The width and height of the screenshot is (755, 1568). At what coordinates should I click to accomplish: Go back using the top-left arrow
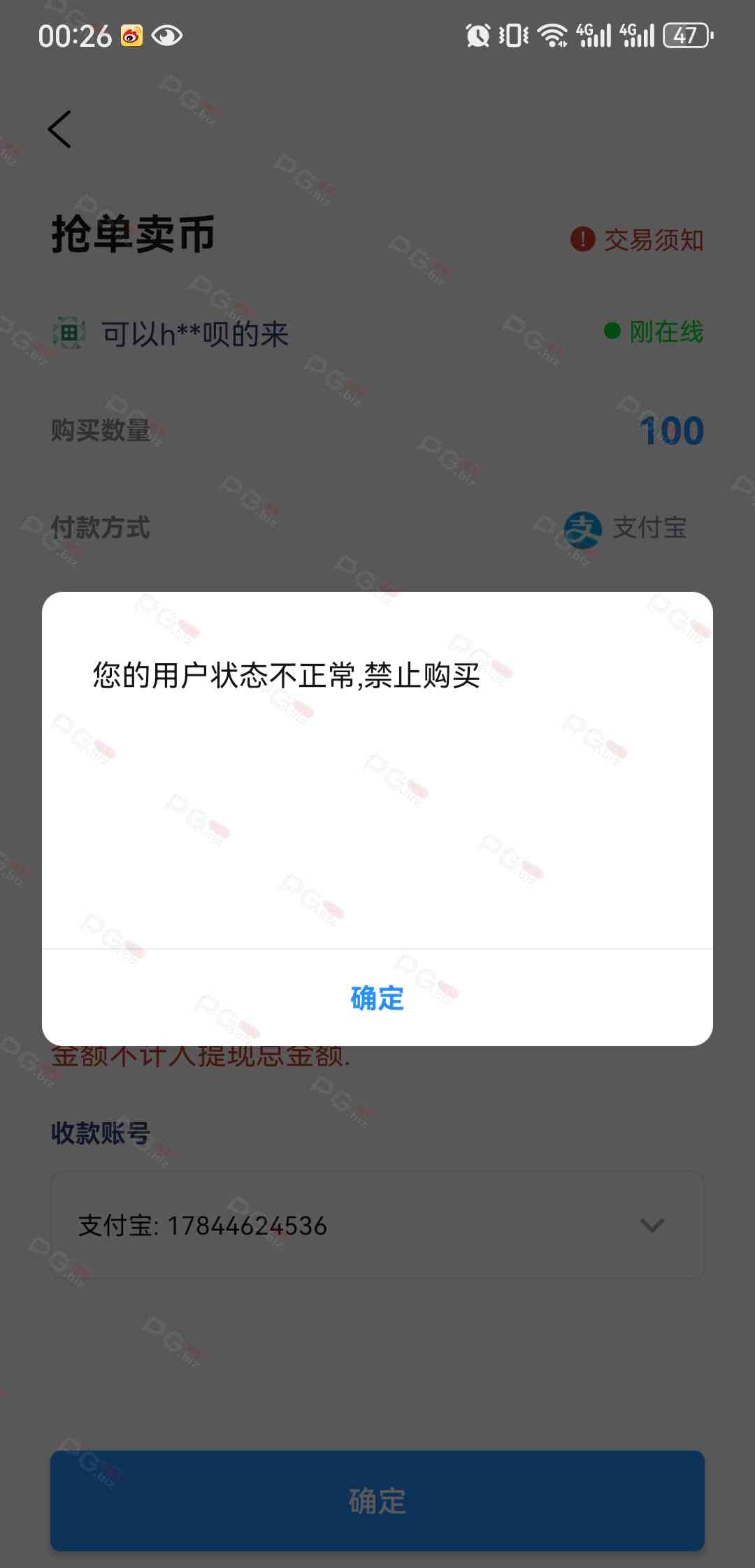coord(60,129)
